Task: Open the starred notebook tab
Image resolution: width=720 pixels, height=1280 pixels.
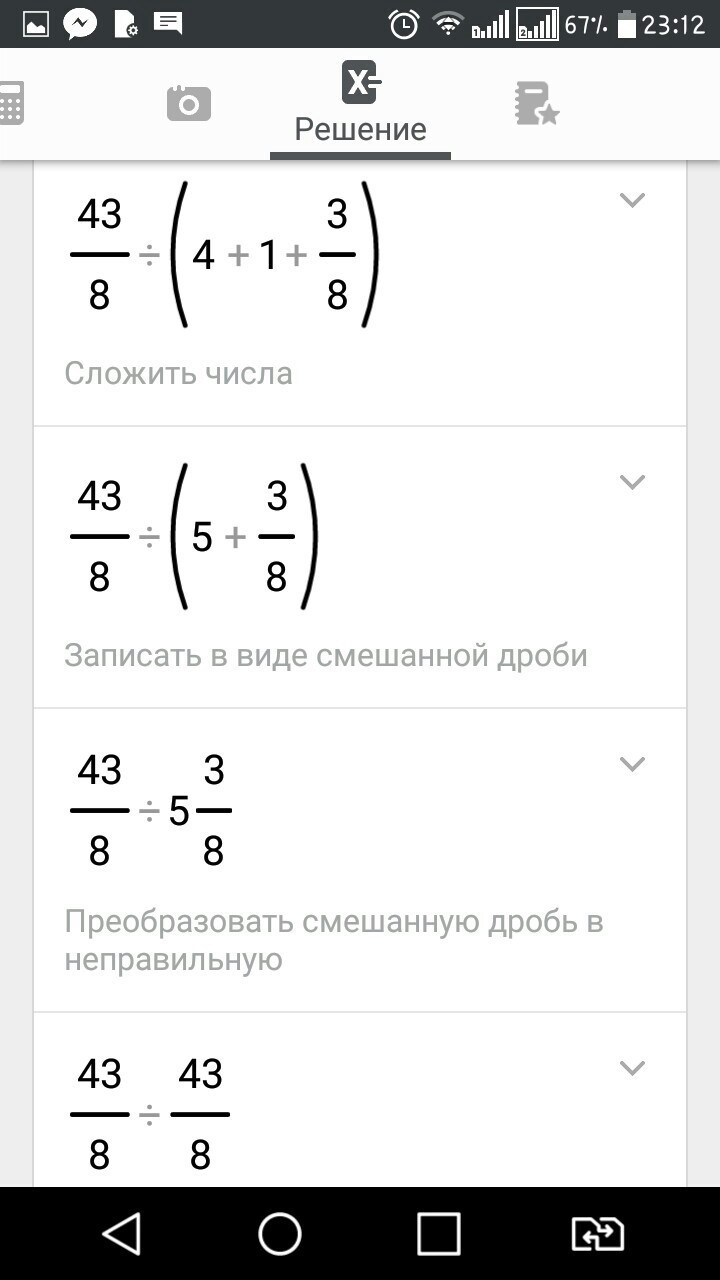Action: (x=536, y=104)
